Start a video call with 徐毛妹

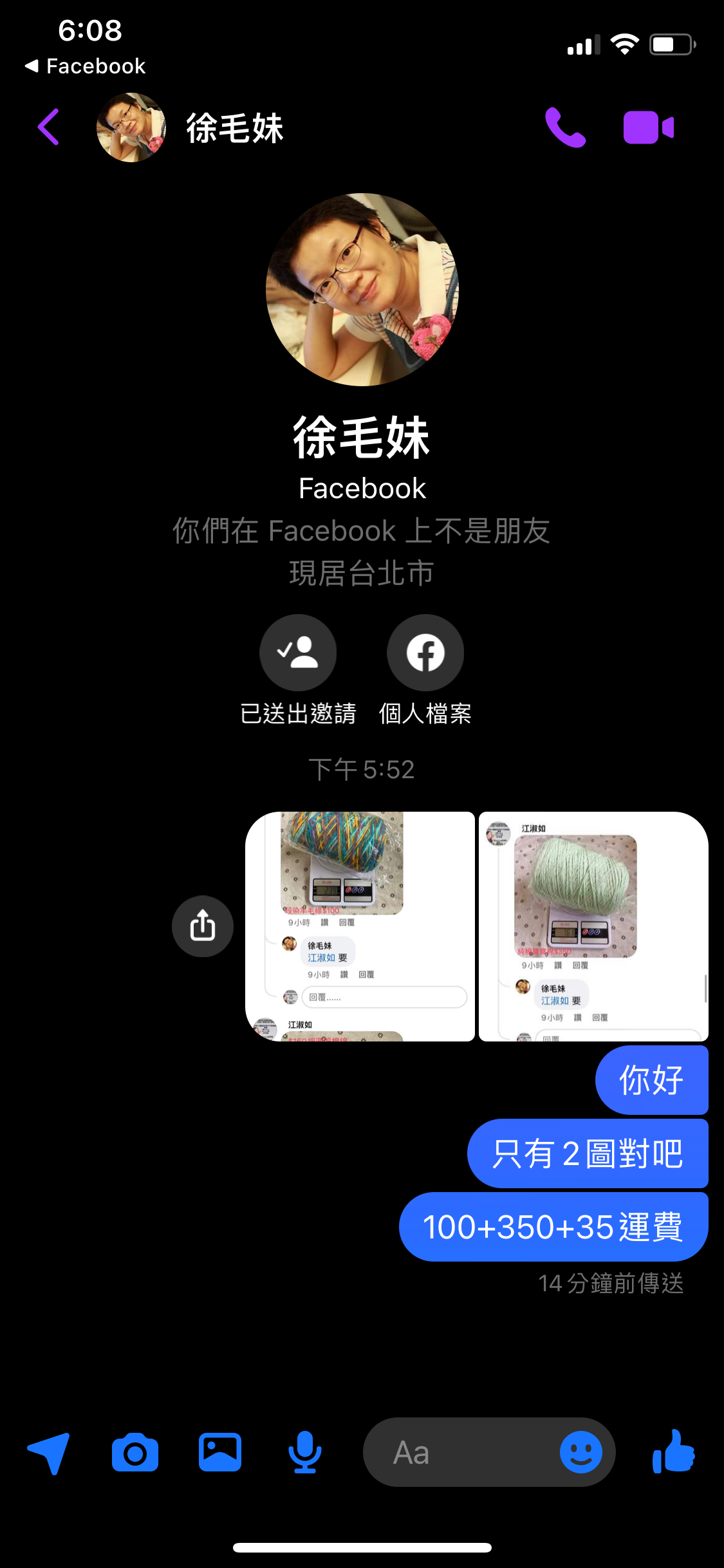click(x=648, y=127)
